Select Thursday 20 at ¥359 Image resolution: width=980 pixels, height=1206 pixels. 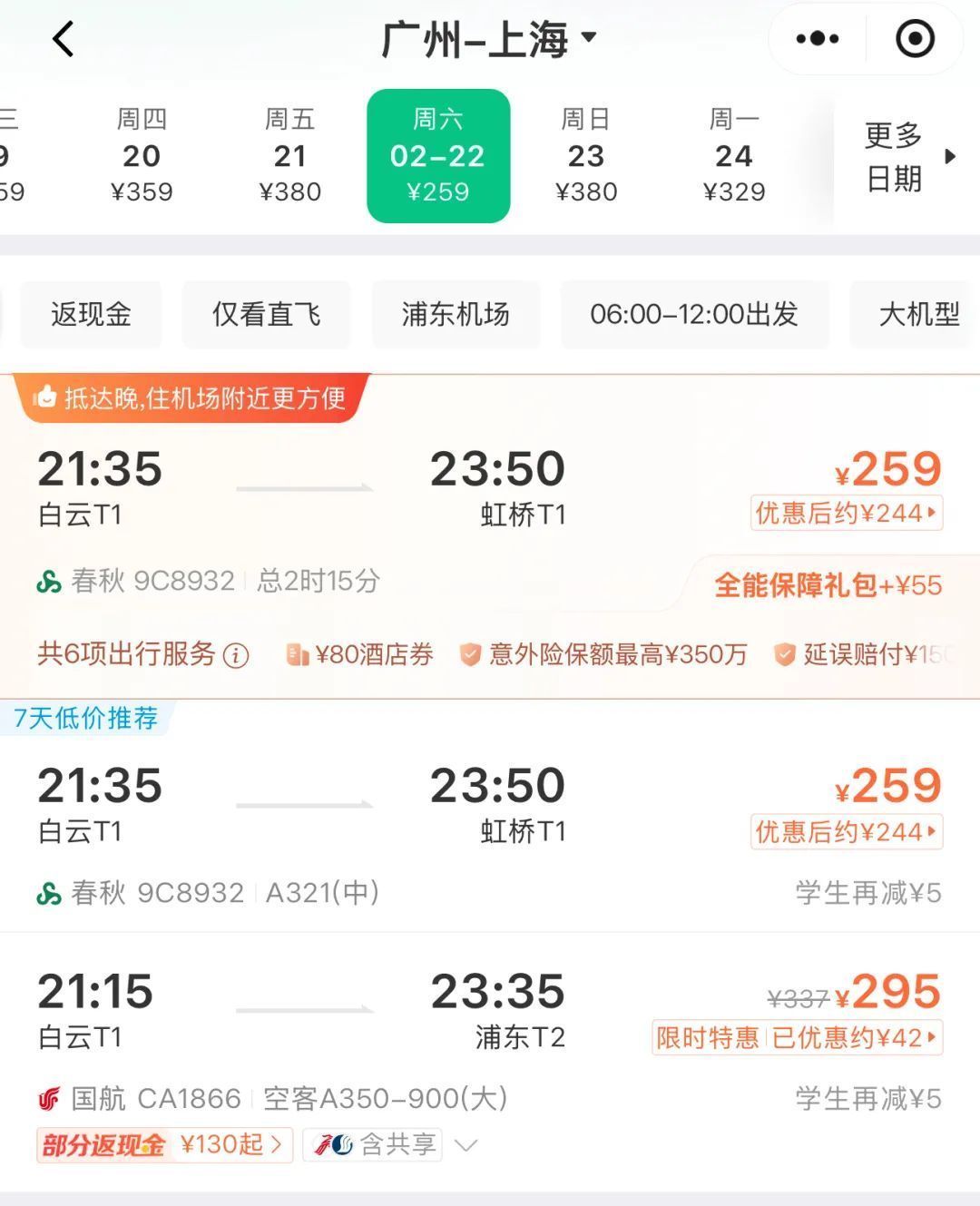pyautogui.click(x=142, y=155)
